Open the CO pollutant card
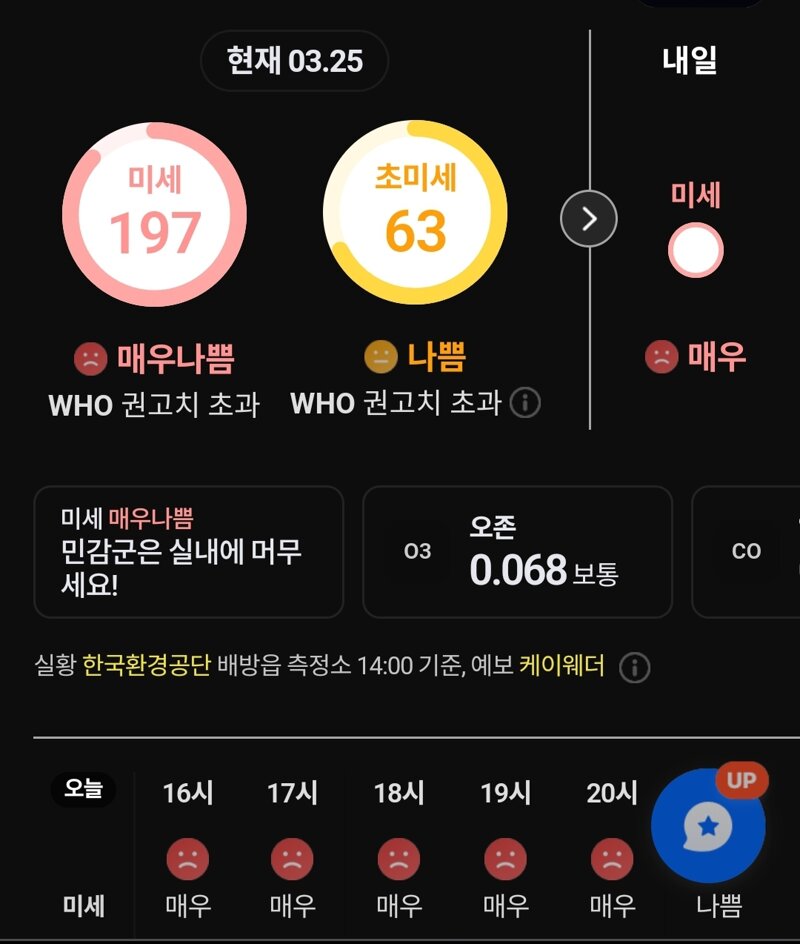Image resolution: width=800 pixels, height=944 pixels. [748, 552]
